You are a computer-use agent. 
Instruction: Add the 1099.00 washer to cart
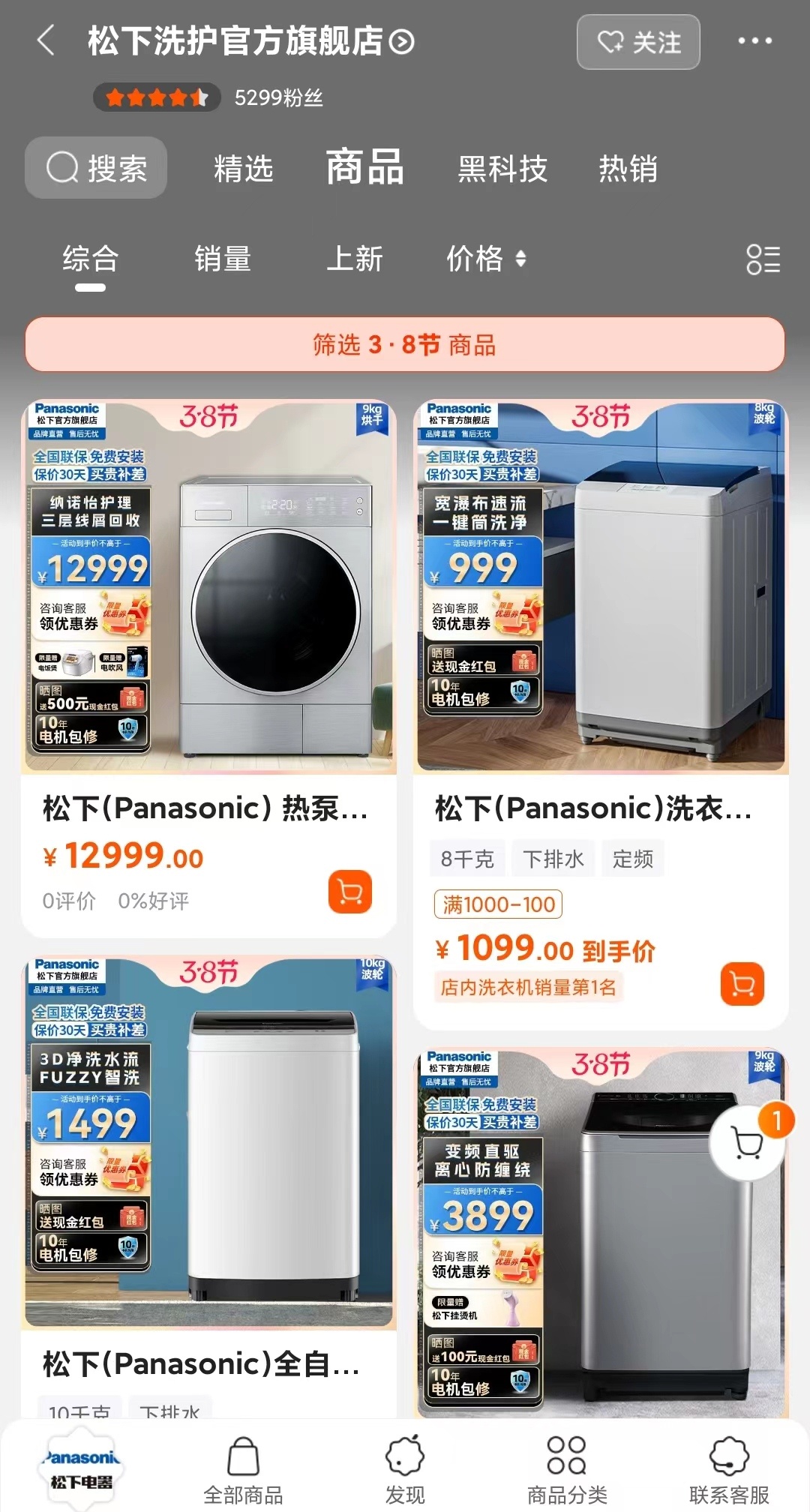click(x=742, y=984)
